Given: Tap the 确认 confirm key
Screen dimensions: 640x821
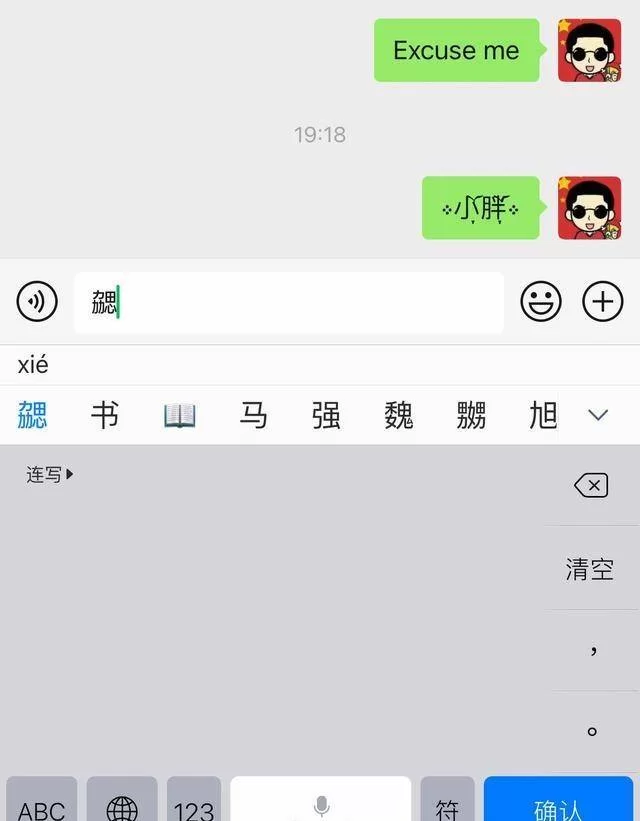Looking at the screenshot, I should [560, 803].
